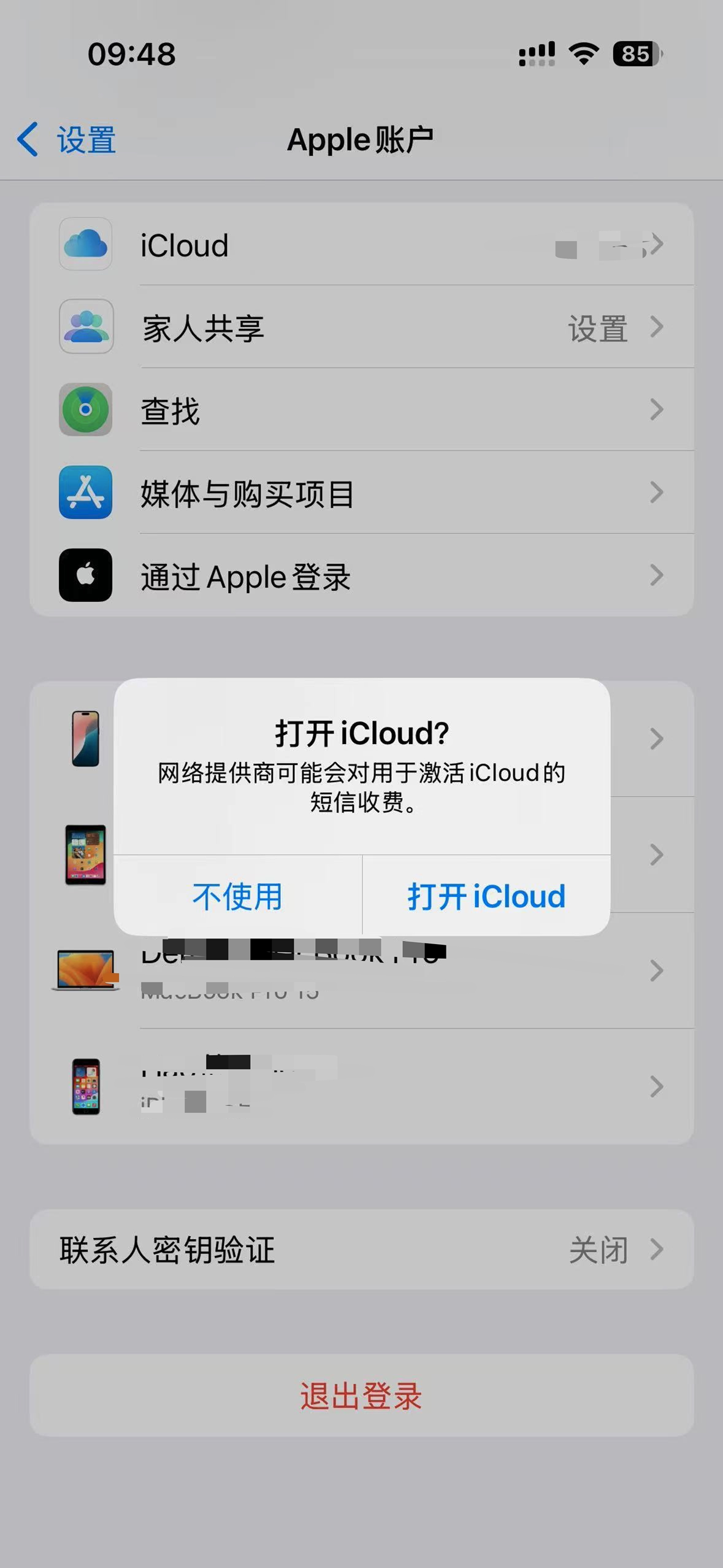Viewport: 723px width, 1568px height.
Task: Choose 不使用 to decline iCloud
Action: (x=237, y=896)
